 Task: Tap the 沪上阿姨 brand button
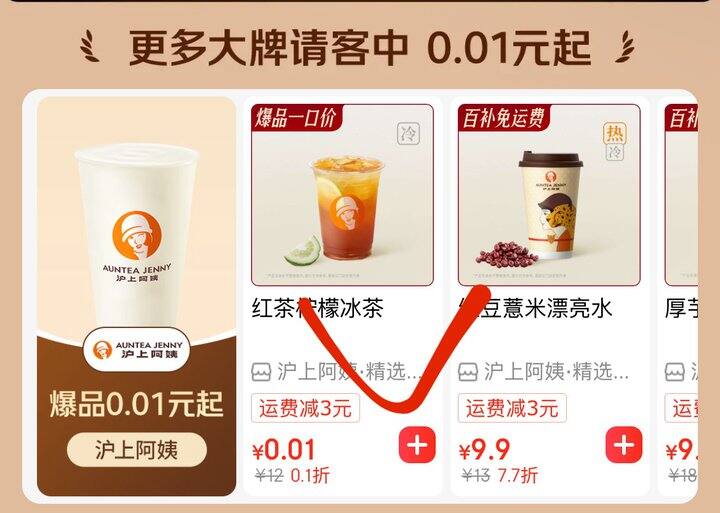coord(137,451)
